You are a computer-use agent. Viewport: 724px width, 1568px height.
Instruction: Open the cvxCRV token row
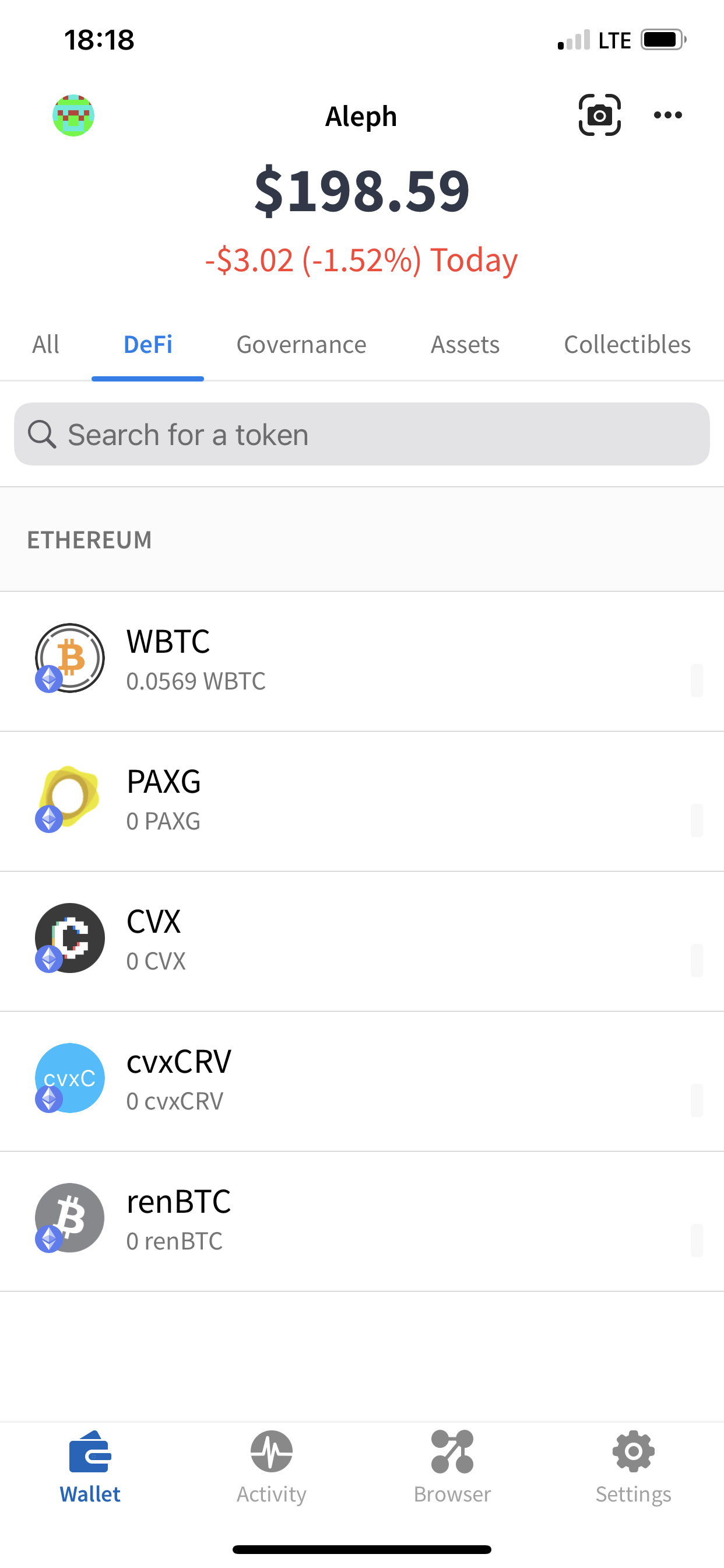click(x=362, y=1081)
